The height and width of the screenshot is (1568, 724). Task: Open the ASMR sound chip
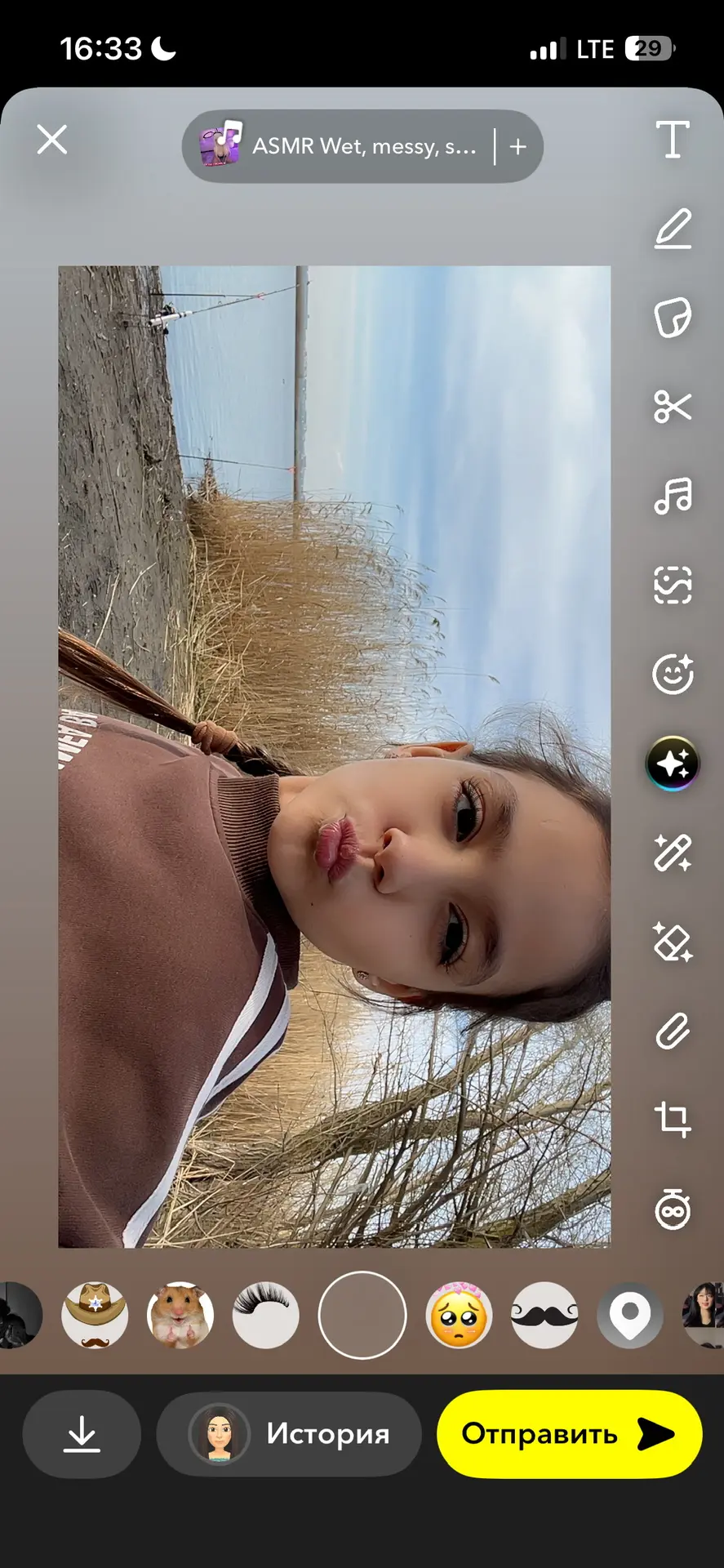tap(339, 146)
